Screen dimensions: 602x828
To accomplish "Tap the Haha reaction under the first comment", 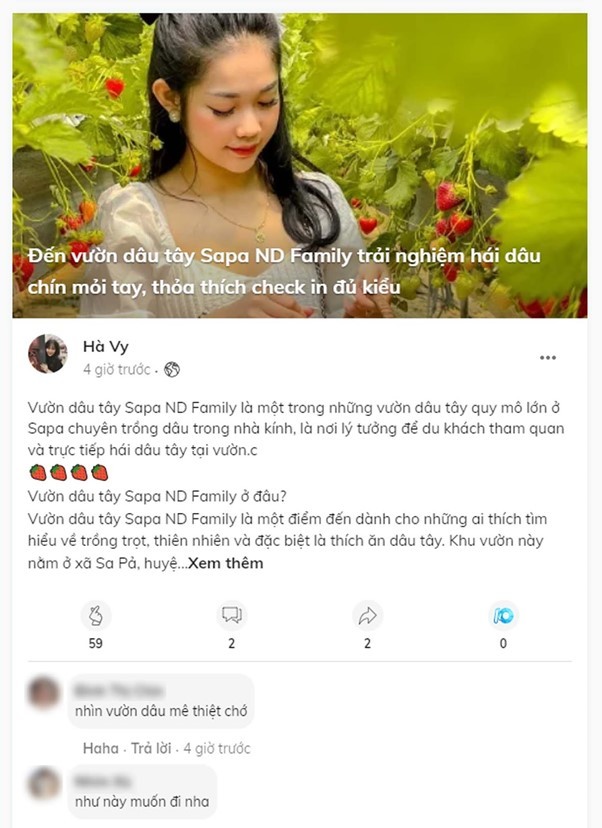I will pos(100,748).
